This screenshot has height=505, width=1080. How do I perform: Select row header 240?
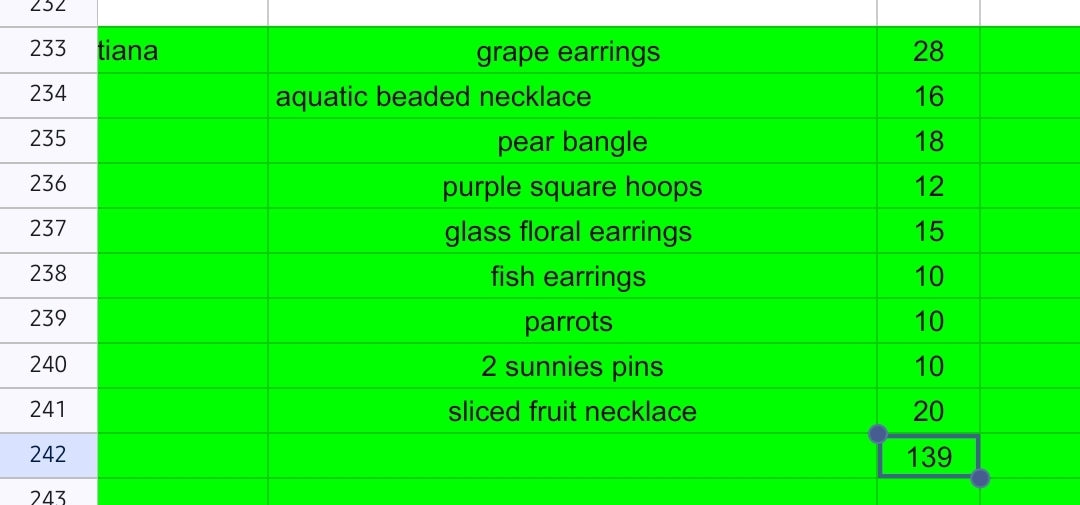pos(48,365)
